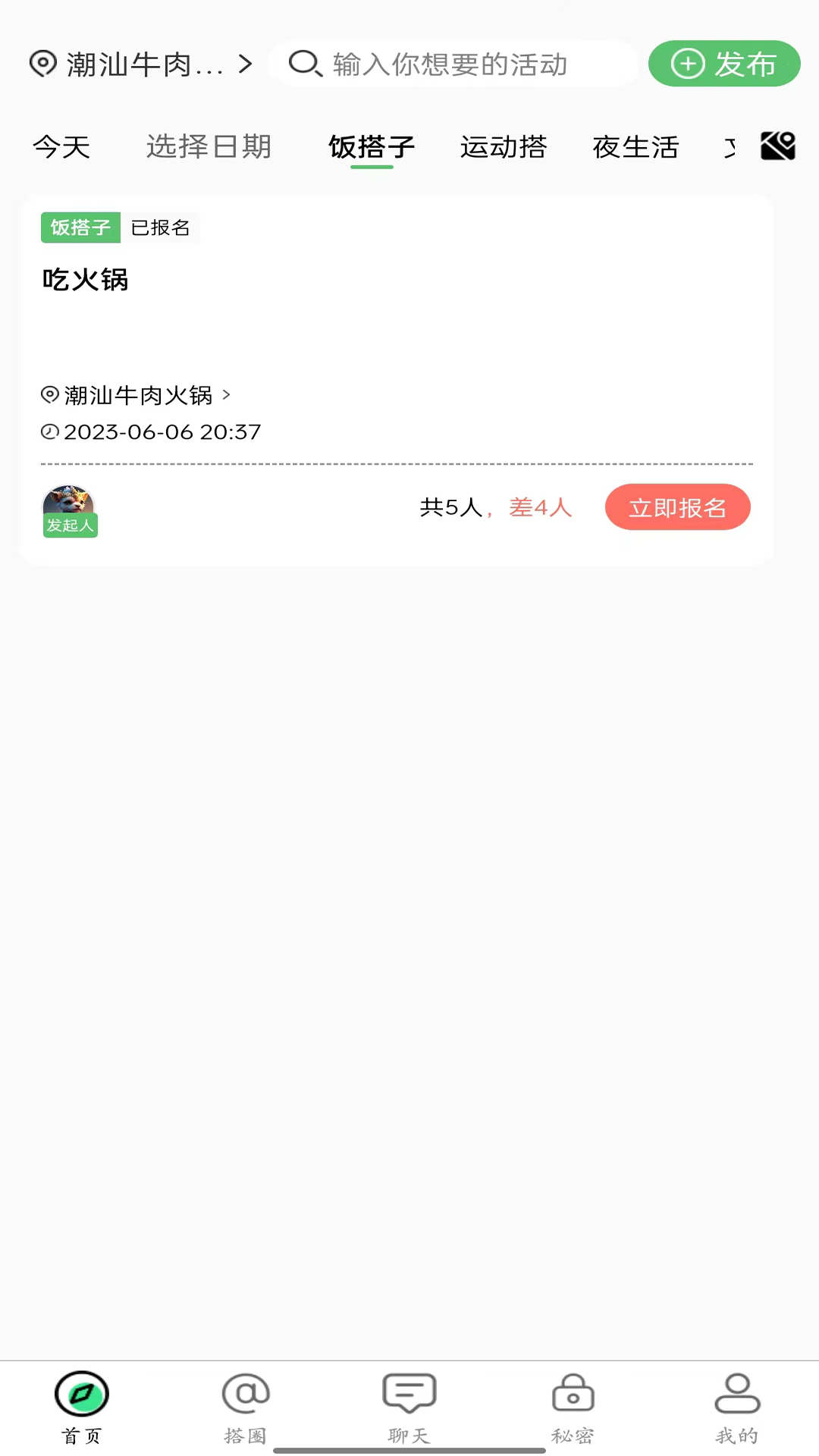Open the 选择日期 date picker
The width and height of the screenshot is (819, 1456).
[x=210, y=147]
